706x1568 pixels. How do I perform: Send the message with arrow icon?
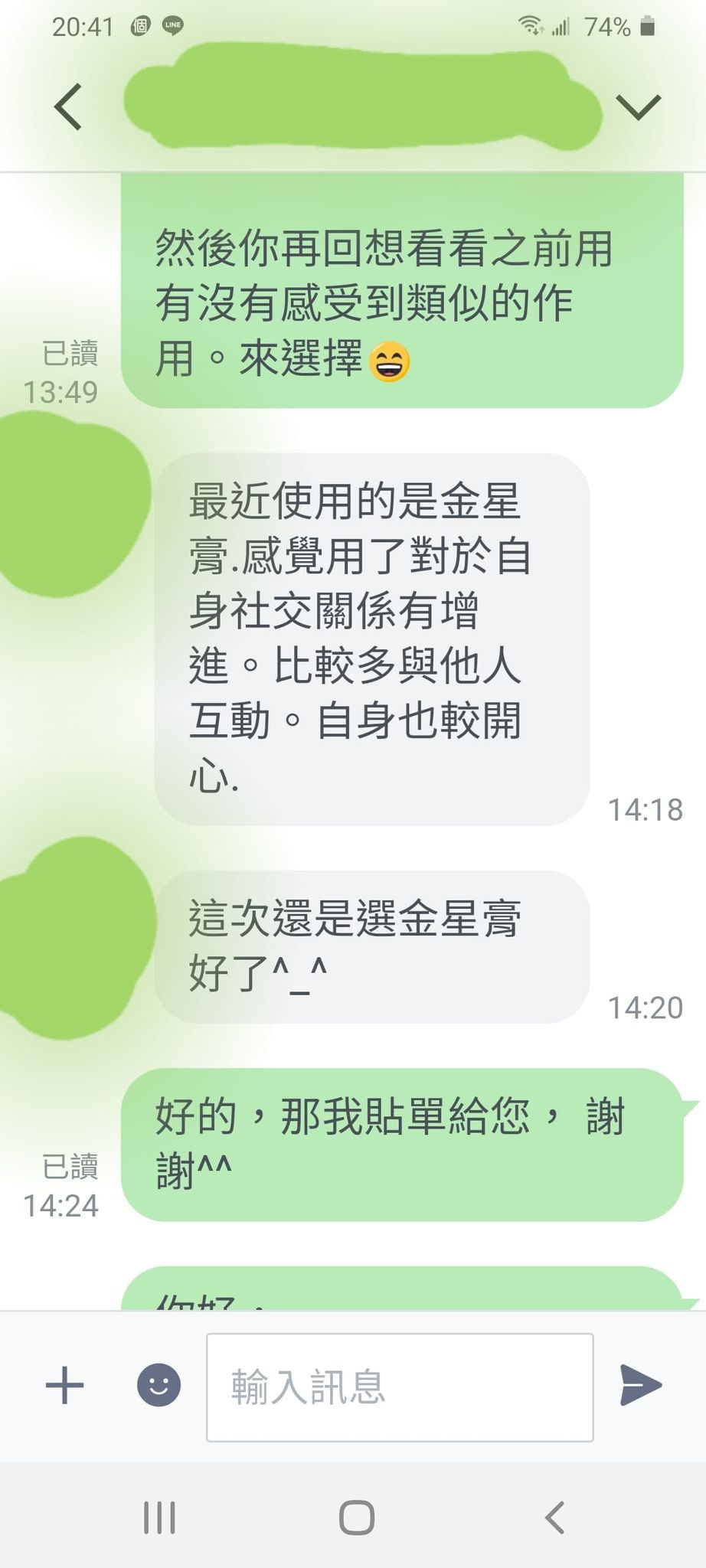click(640, 1385)
